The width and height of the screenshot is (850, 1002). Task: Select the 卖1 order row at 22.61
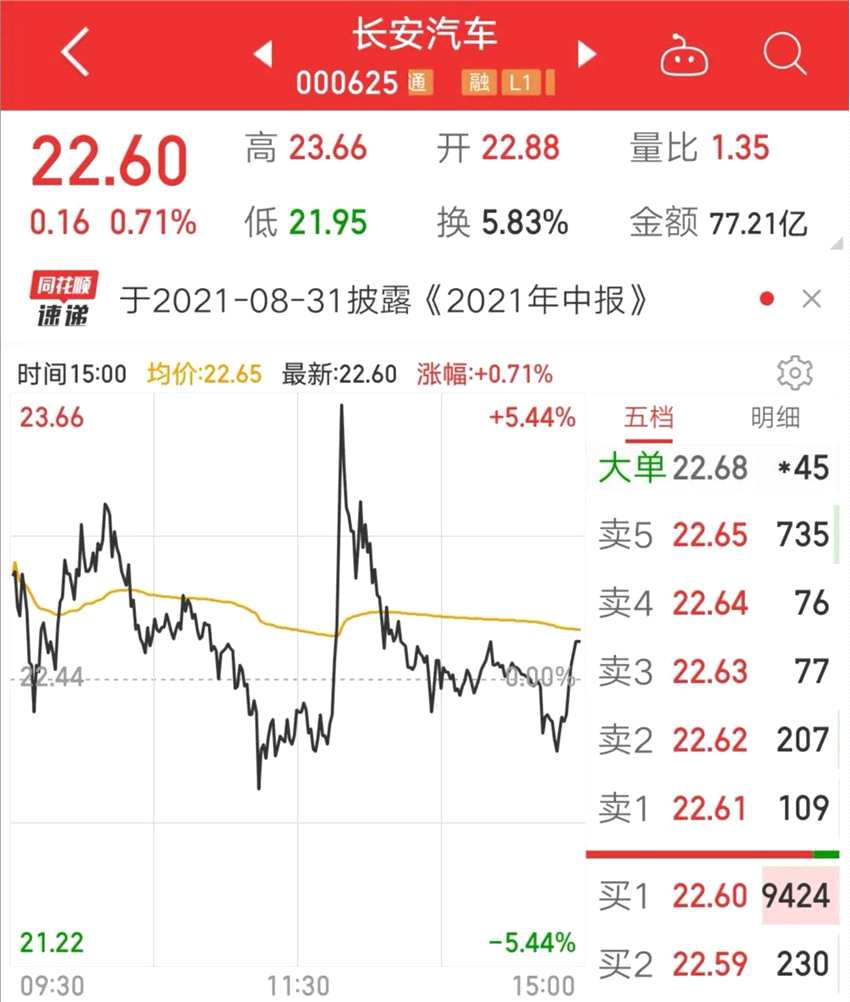pyautogui.click(x=714, y=807)
